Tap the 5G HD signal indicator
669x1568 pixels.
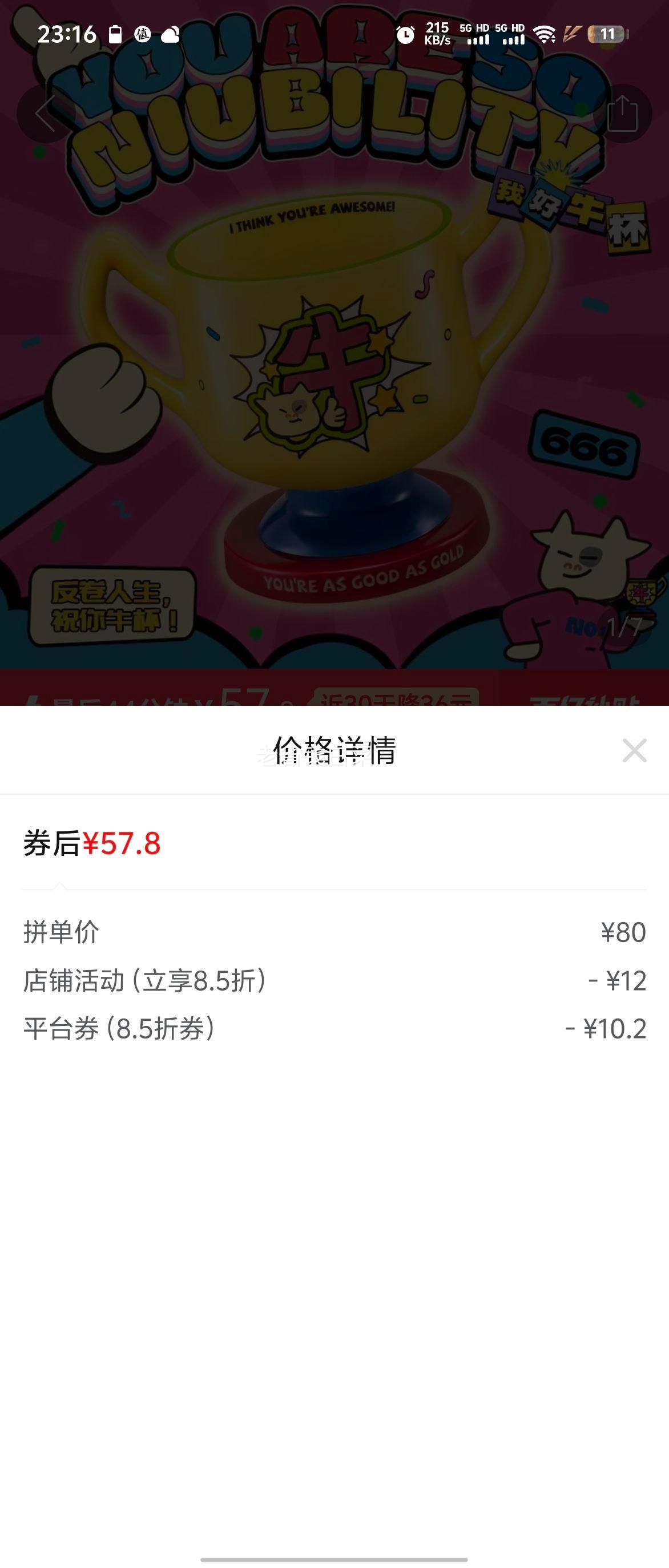pos(479,35)
